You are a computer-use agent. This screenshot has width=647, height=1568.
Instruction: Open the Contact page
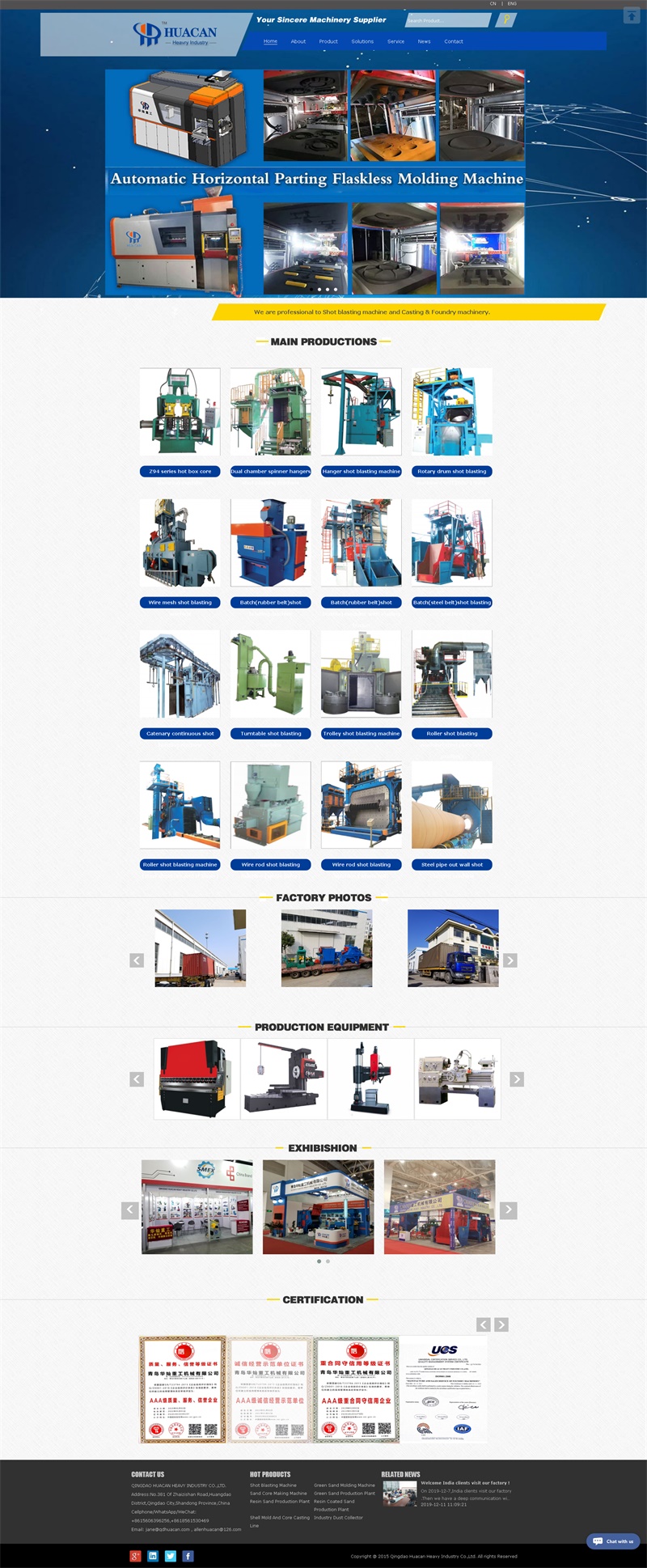[454, 41]
